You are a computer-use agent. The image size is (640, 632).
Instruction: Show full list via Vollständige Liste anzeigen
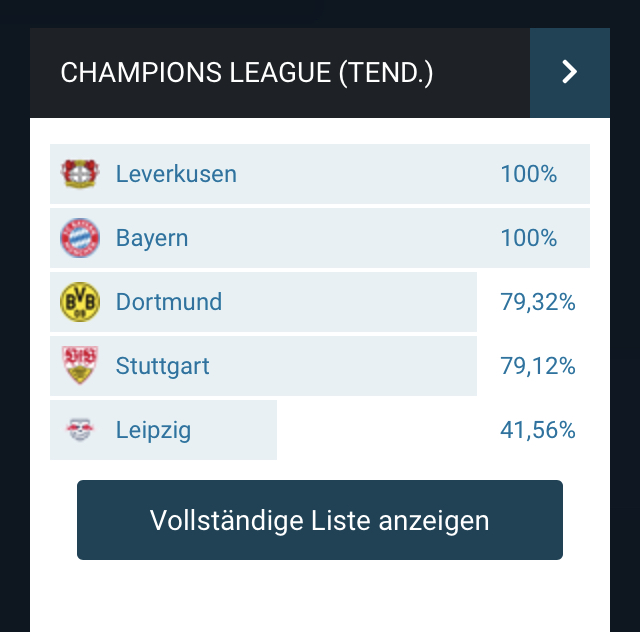320,520
